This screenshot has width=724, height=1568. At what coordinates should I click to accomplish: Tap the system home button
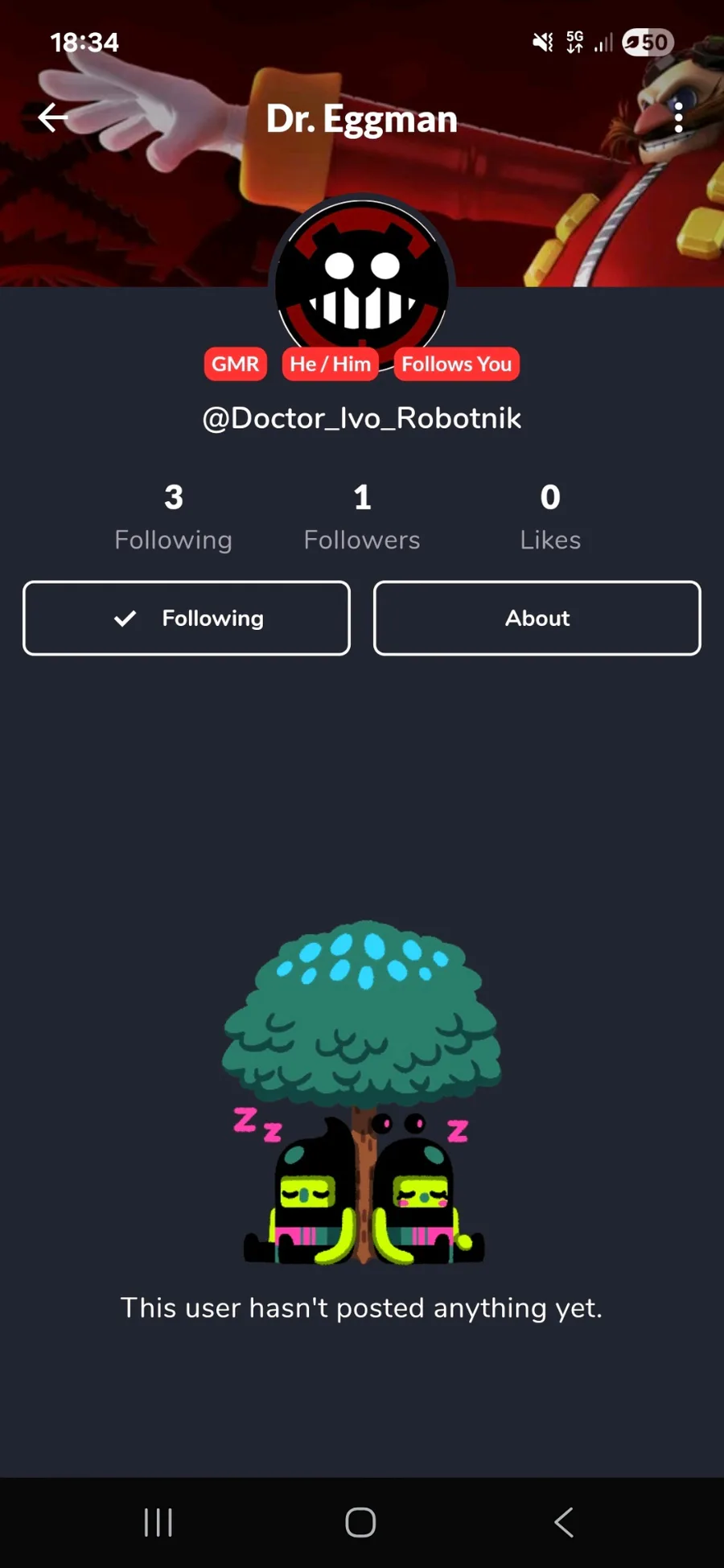click(360, 1522)
